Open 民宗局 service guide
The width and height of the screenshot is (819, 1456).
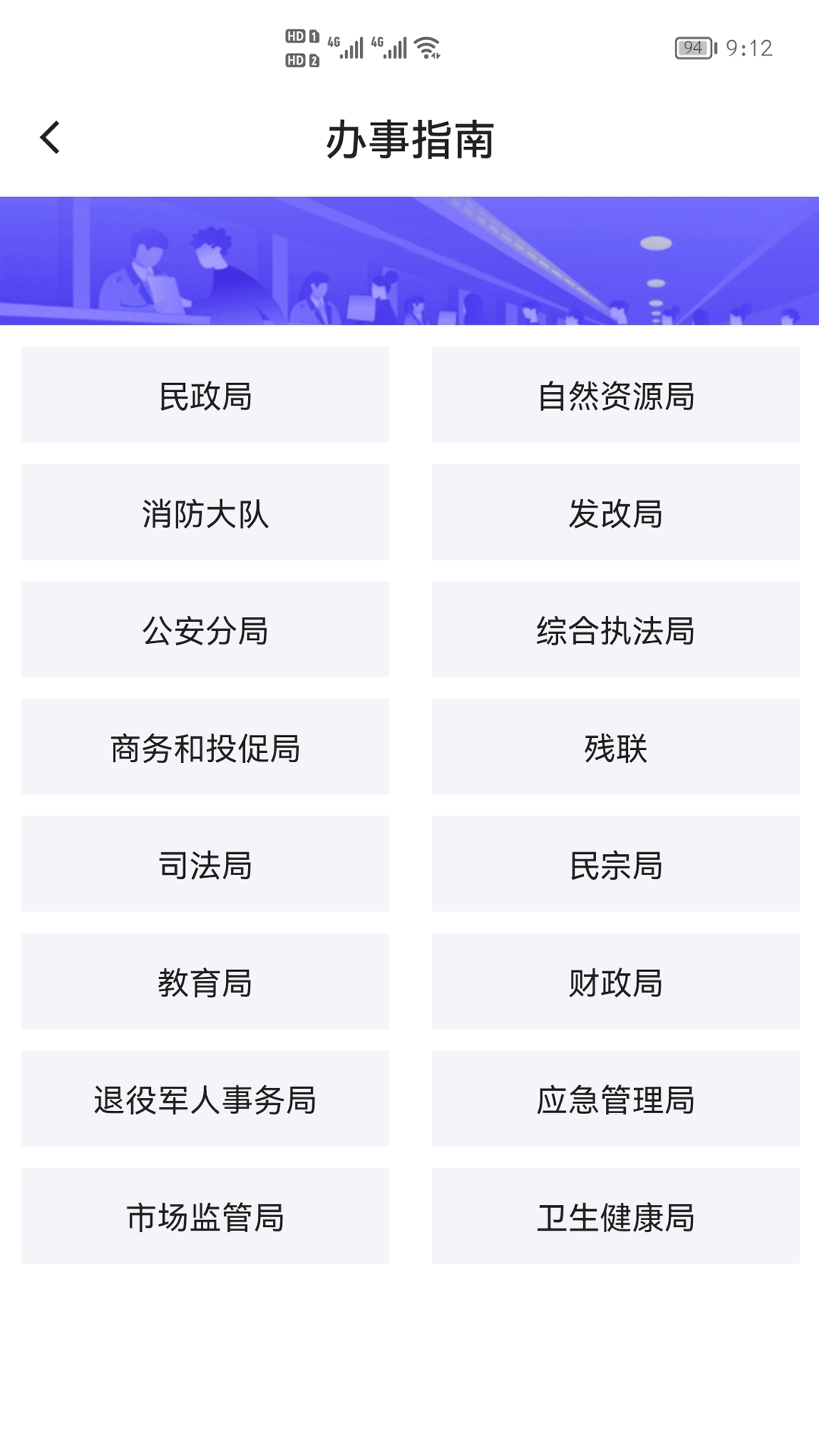[615, 864]
